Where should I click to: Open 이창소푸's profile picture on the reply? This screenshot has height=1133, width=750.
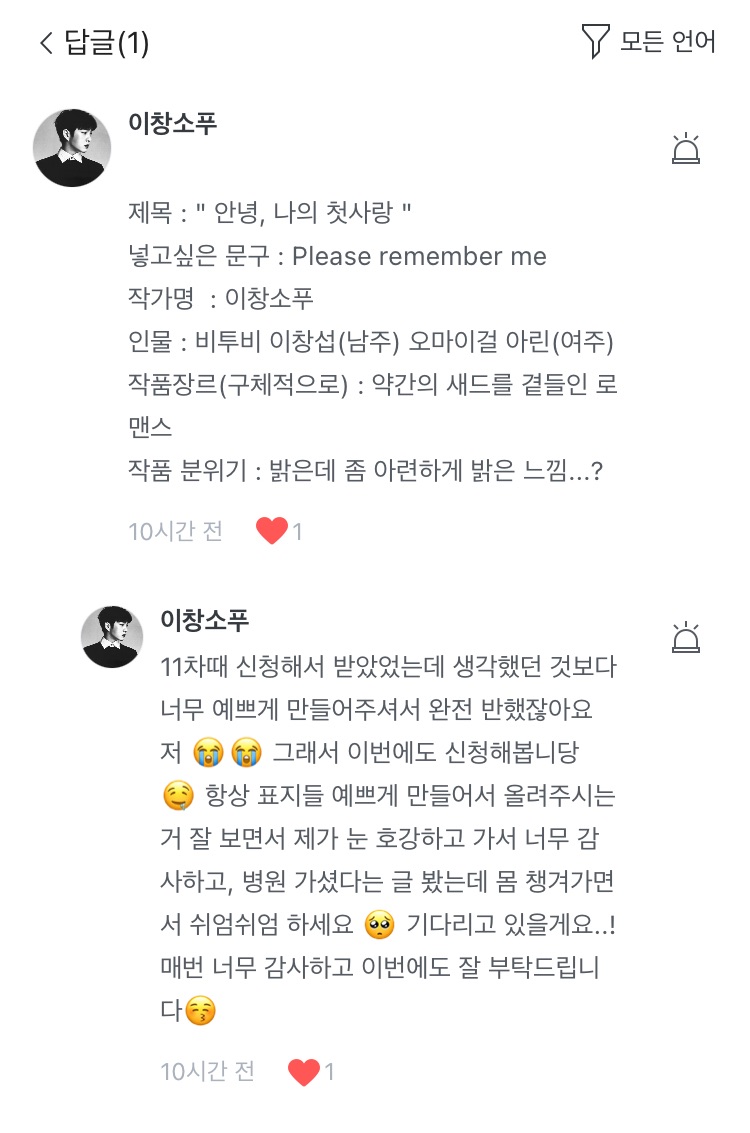[x=112, y=637]
